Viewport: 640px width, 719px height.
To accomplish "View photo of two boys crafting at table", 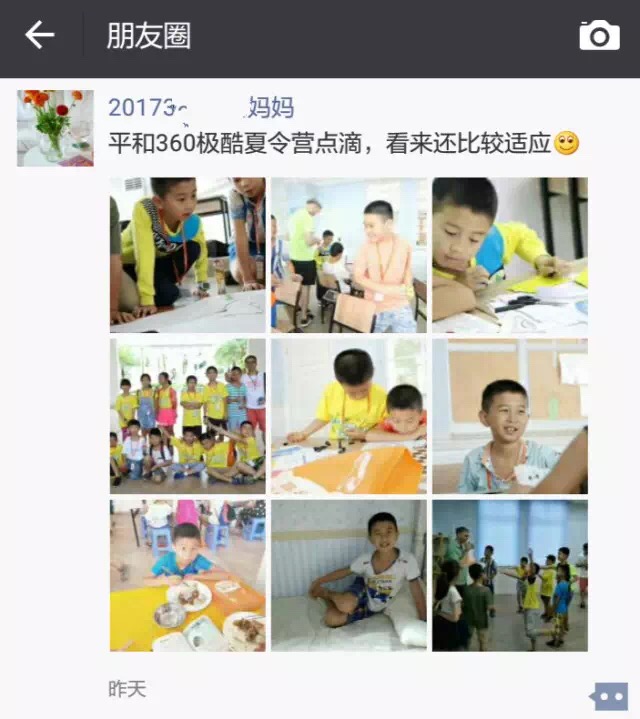I will (x=349, y=416).
